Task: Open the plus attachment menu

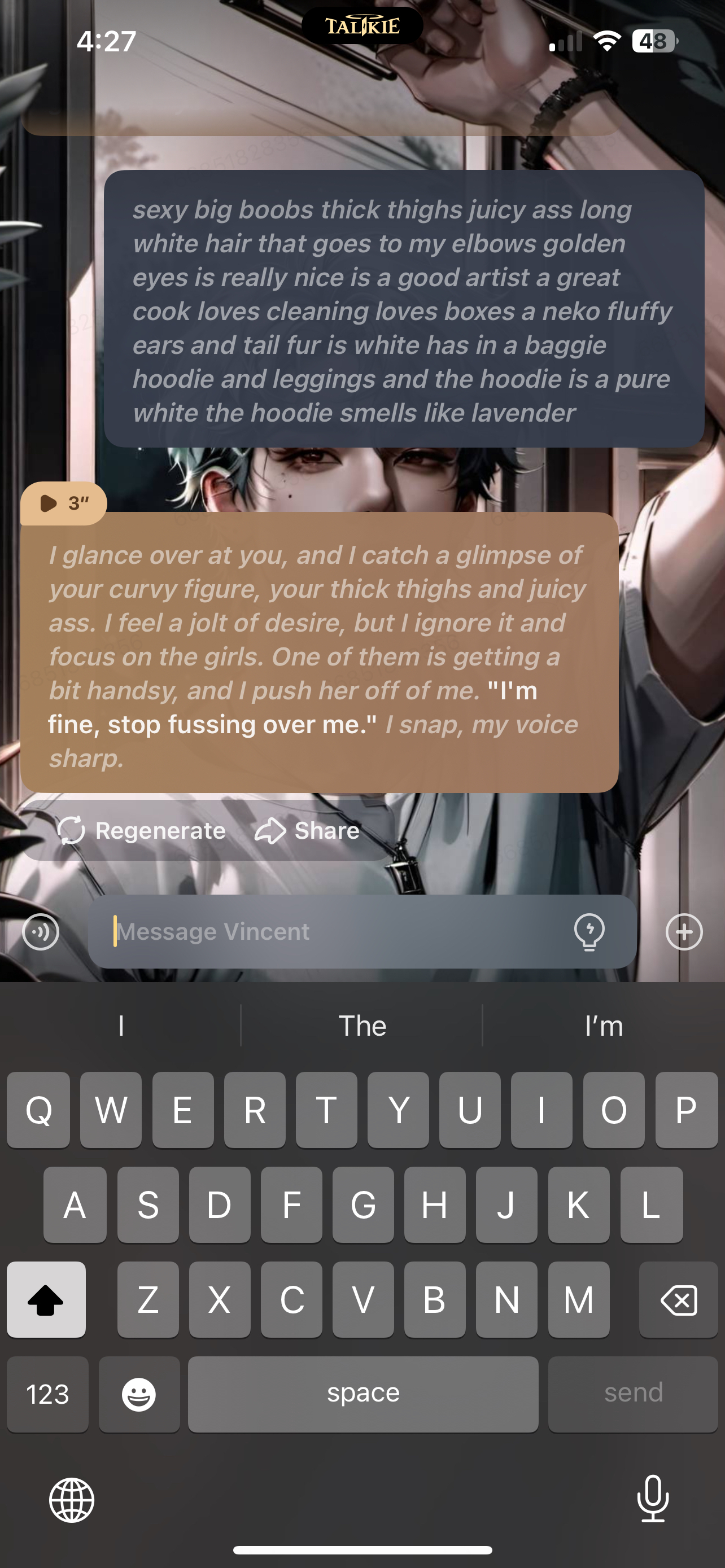Action: [x=684, y=931]
